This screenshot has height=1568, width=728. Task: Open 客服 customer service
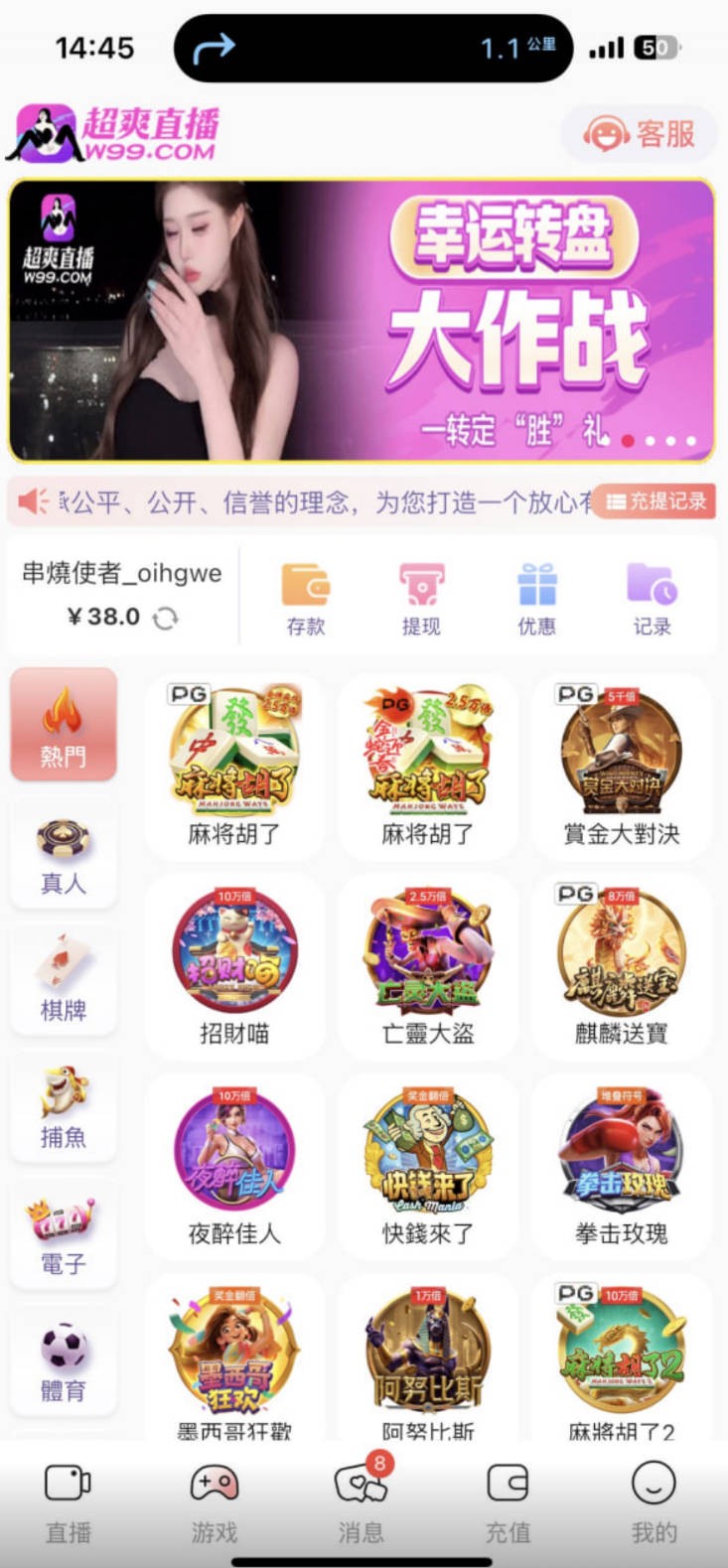640,133
